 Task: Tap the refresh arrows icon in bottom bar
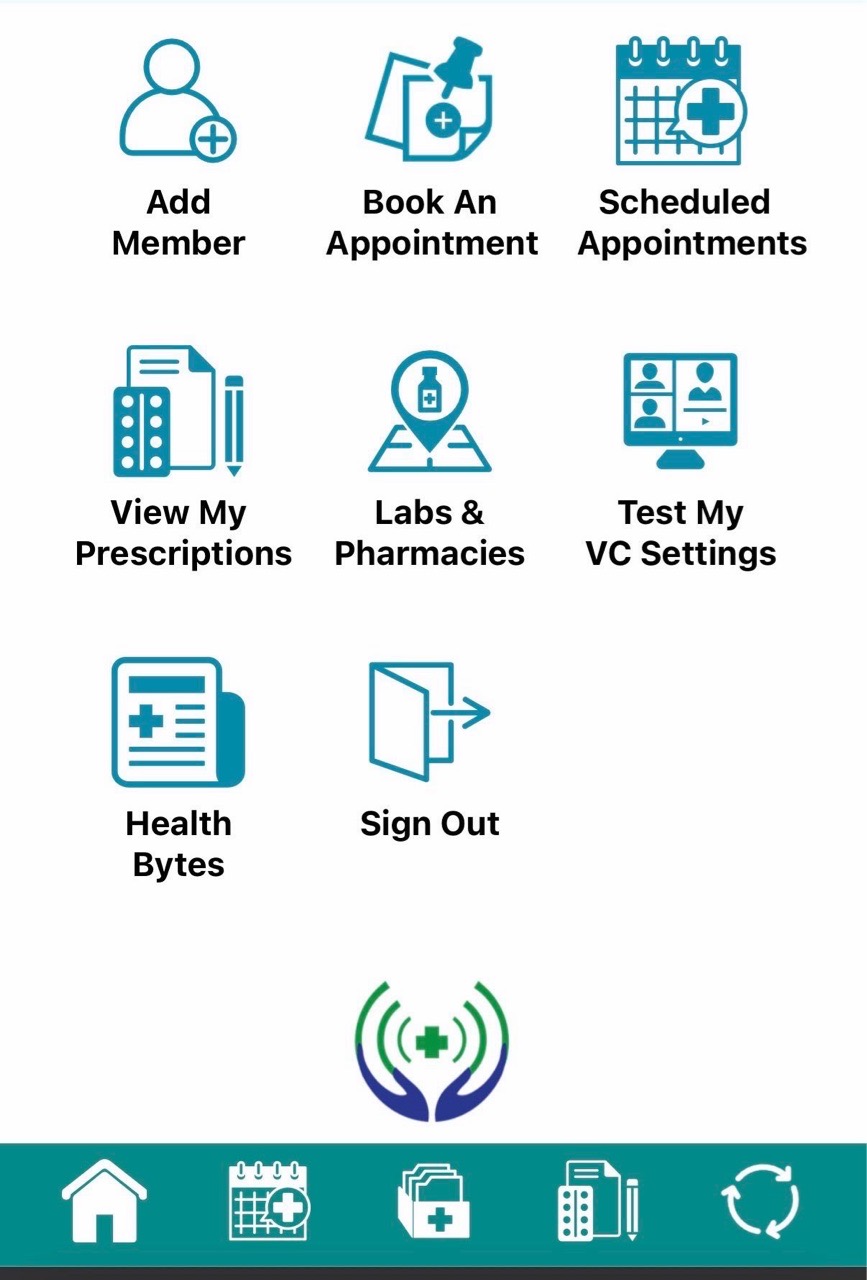(761, 1200)
